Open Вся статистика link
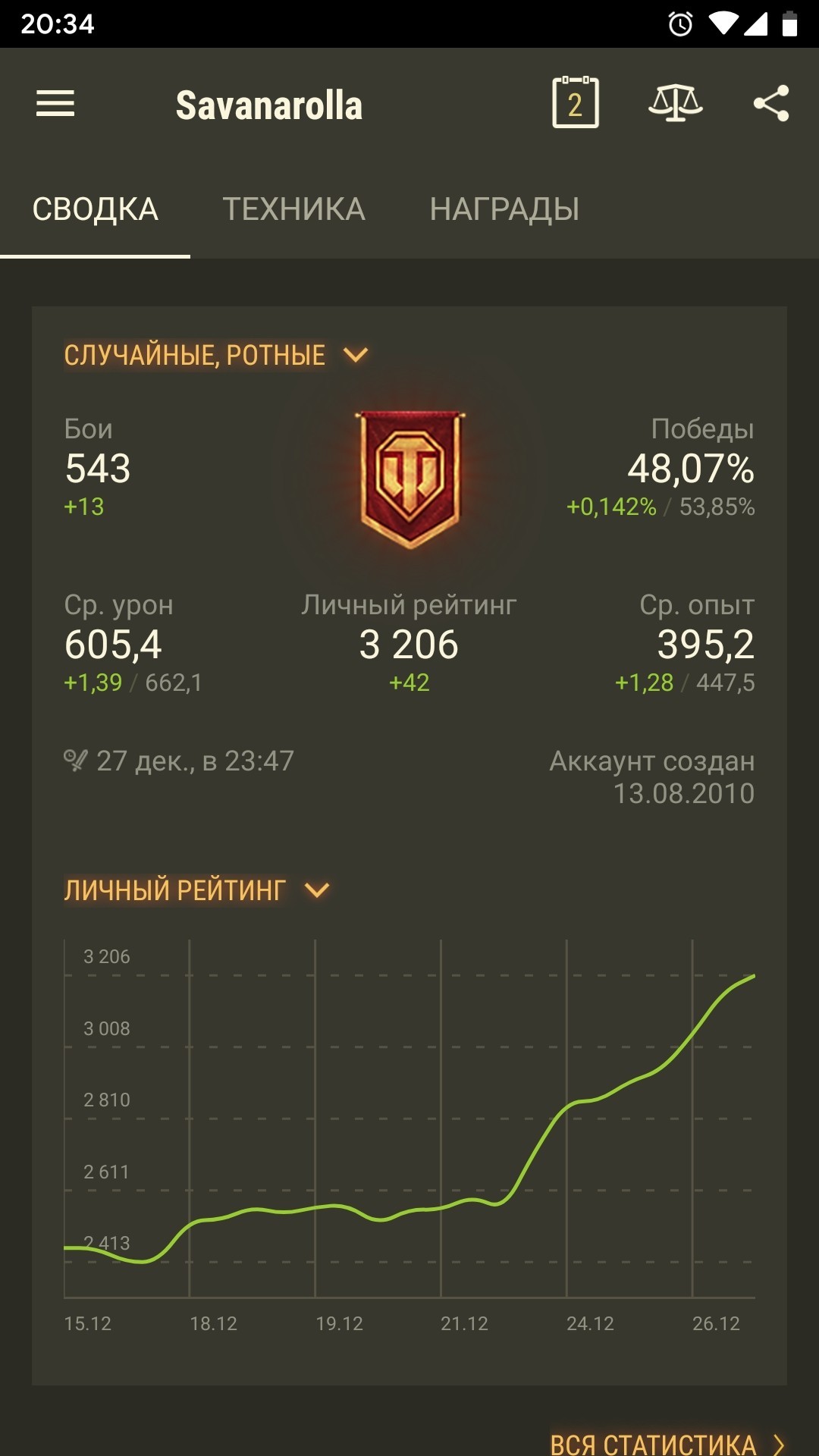This screenshot has height=1456, width=819. pyautogui.click(x=668, y=1443)
